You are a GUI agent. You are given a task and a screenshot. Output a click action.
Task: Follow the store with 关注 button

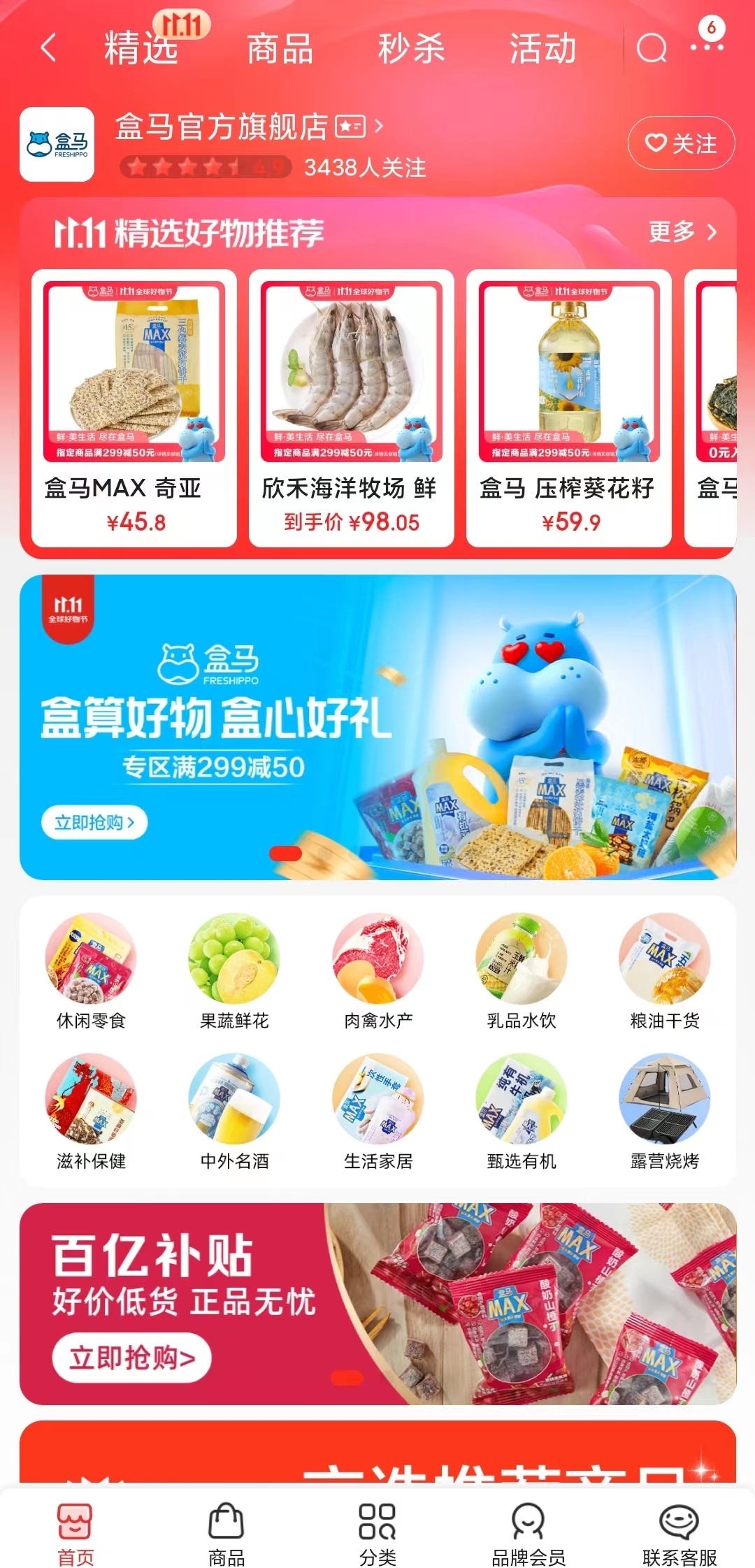681,143
